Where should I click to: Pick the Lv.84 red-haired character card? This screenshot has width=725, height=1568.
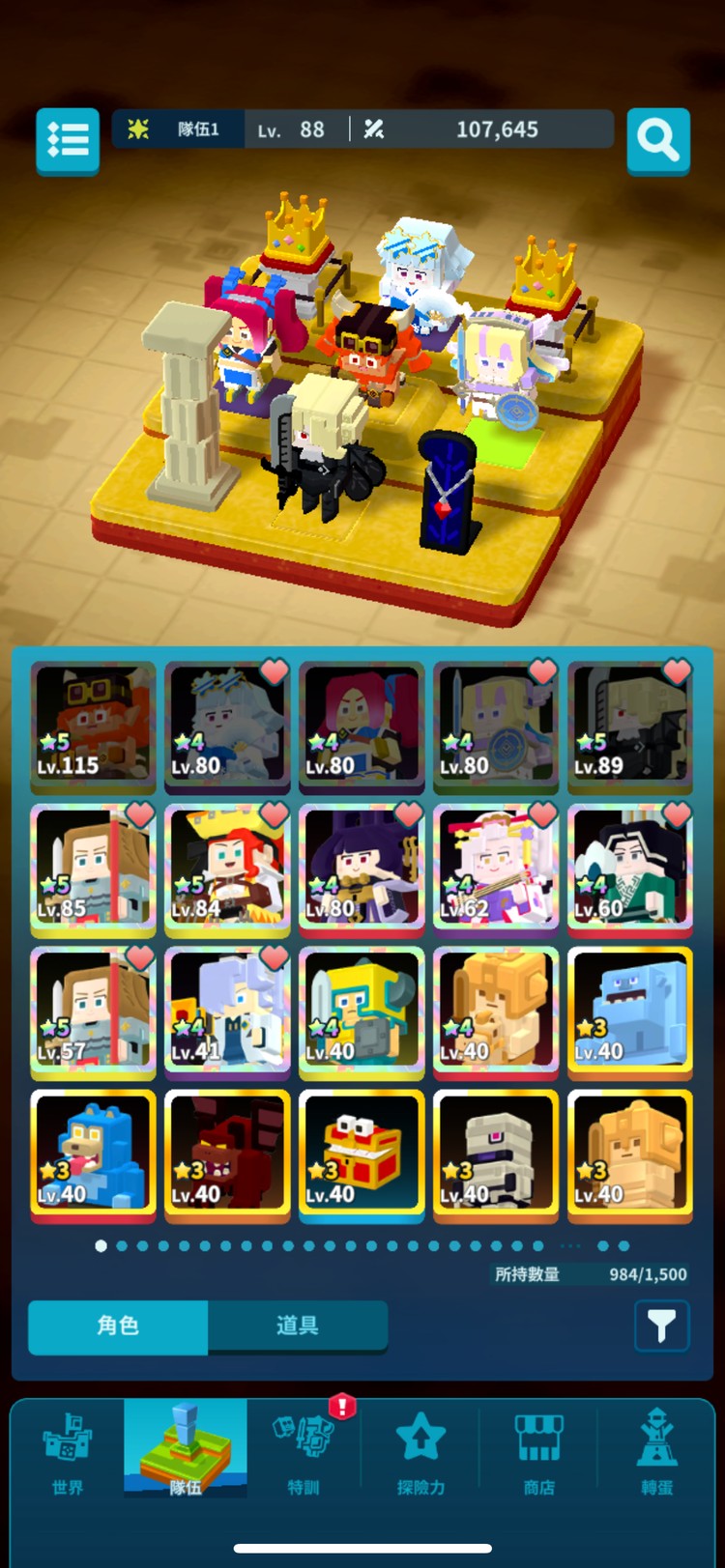click(x=227, y=867)
